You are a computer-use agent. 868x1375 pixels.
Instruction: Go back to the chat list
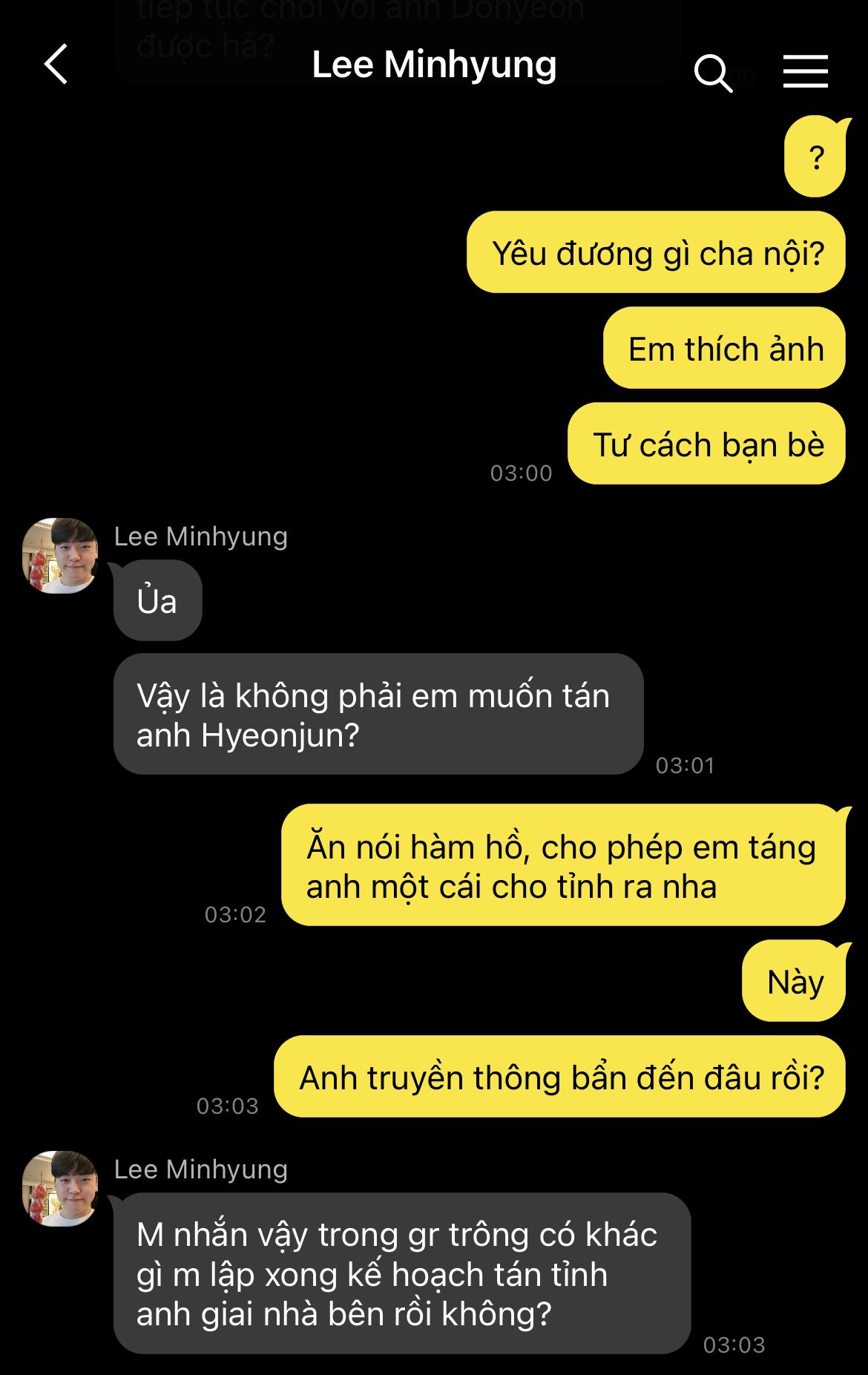point(56,65)
